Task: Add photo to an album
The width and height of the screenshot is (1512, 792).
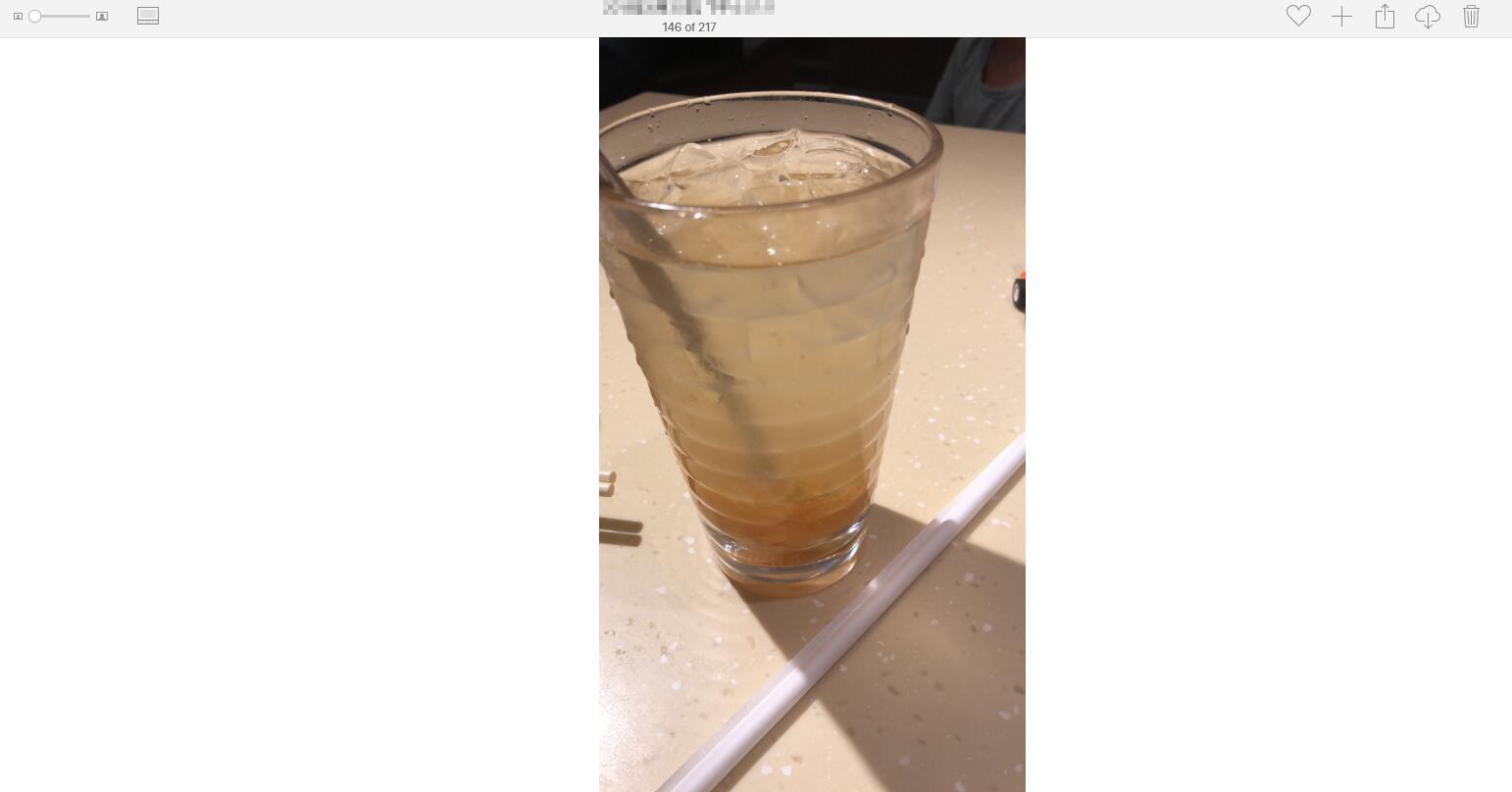Action: (x=1341, y=16)
